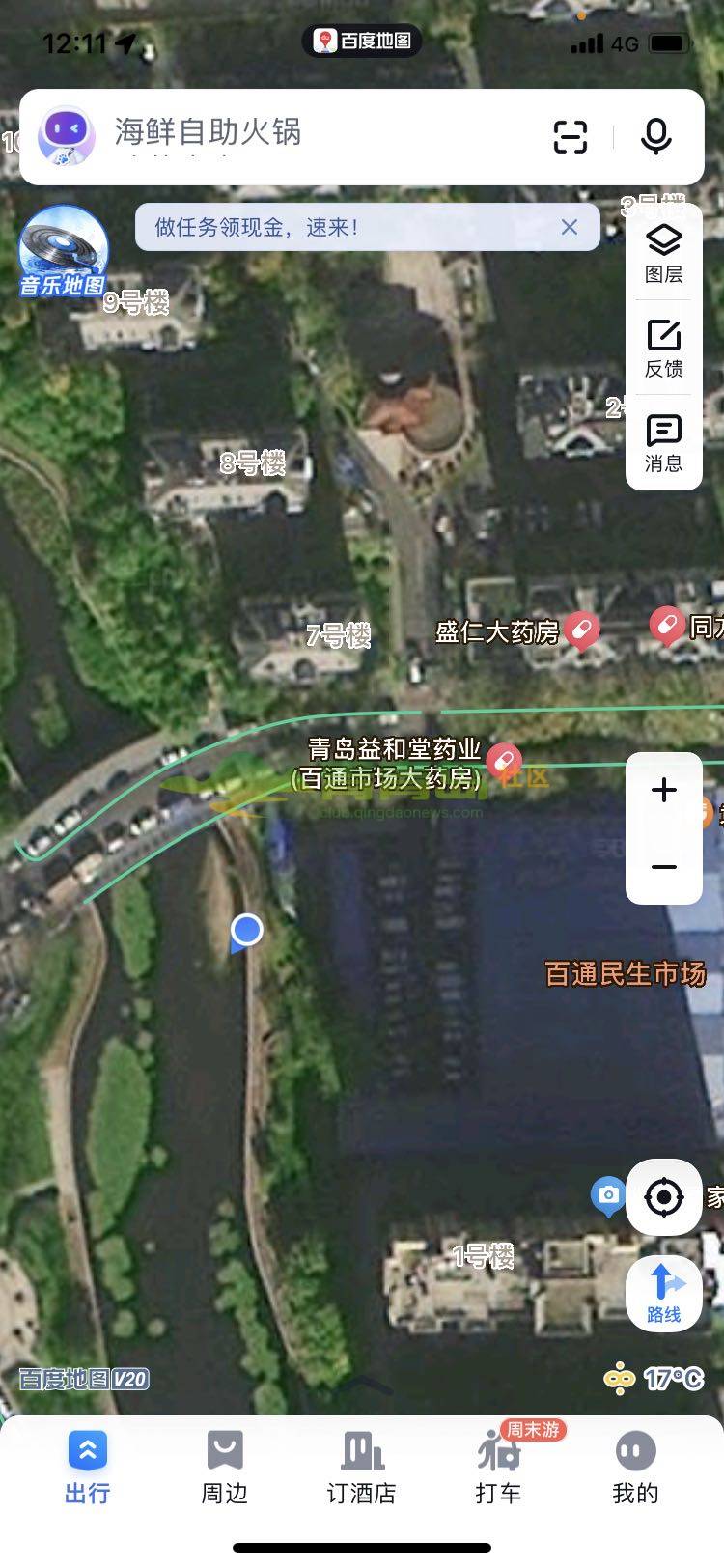Zoom in with the plus control
724x1568 pixels.
click(x=663, y=790)
